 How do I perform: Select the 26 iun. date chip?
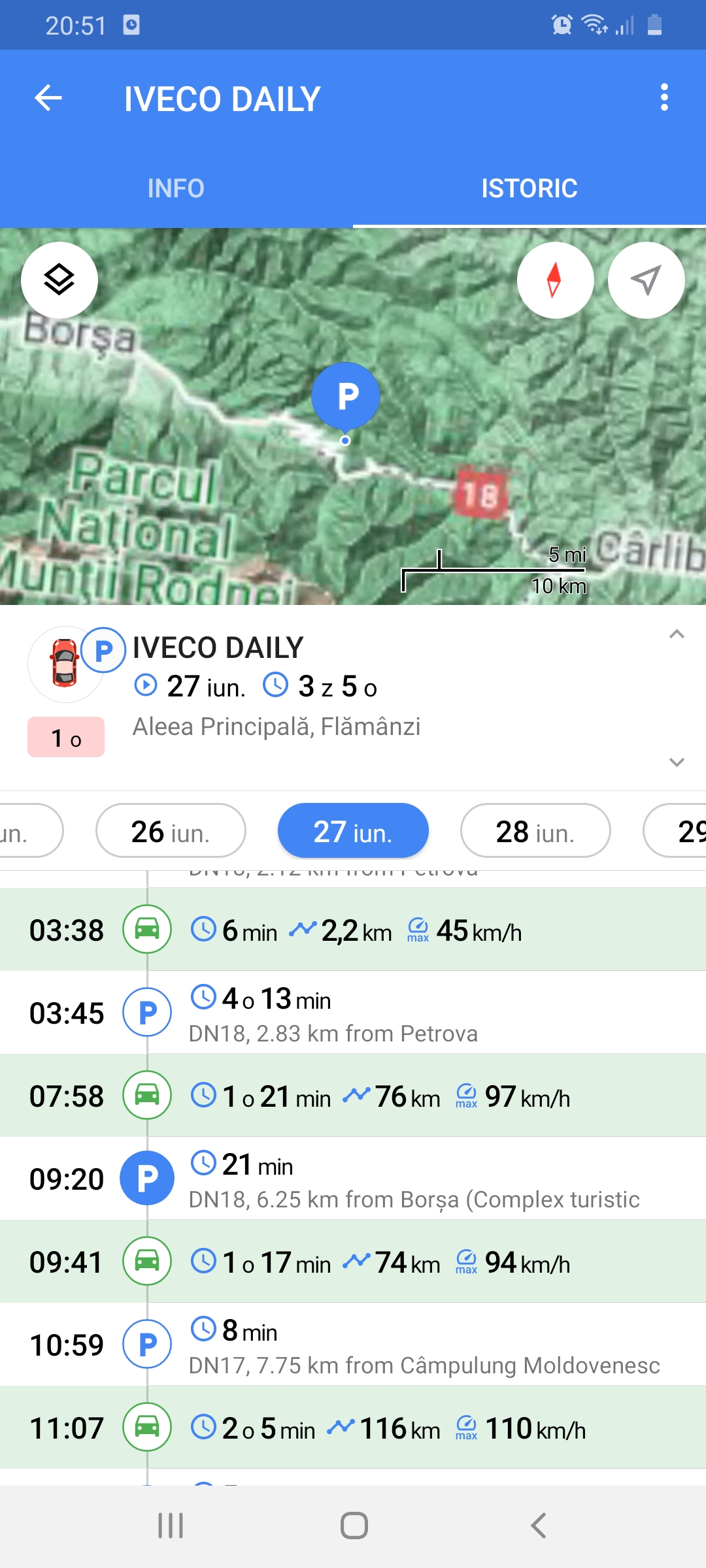pos(171,831)
